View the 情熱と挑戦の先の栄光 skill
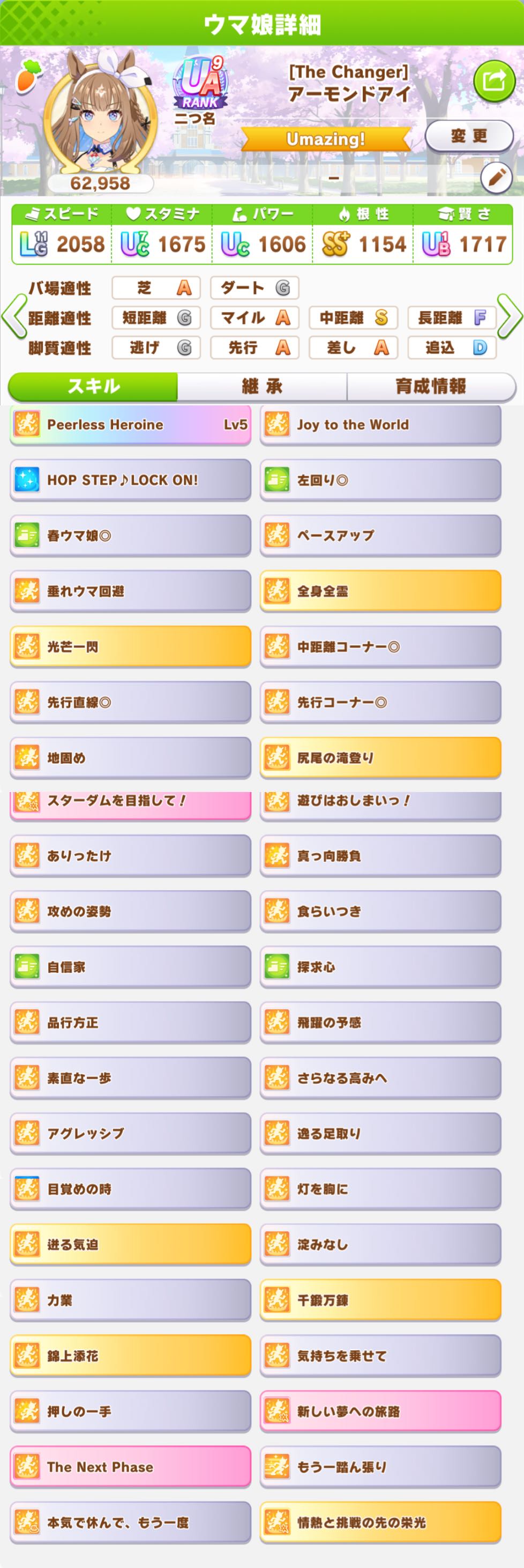 coord(380,1522)
